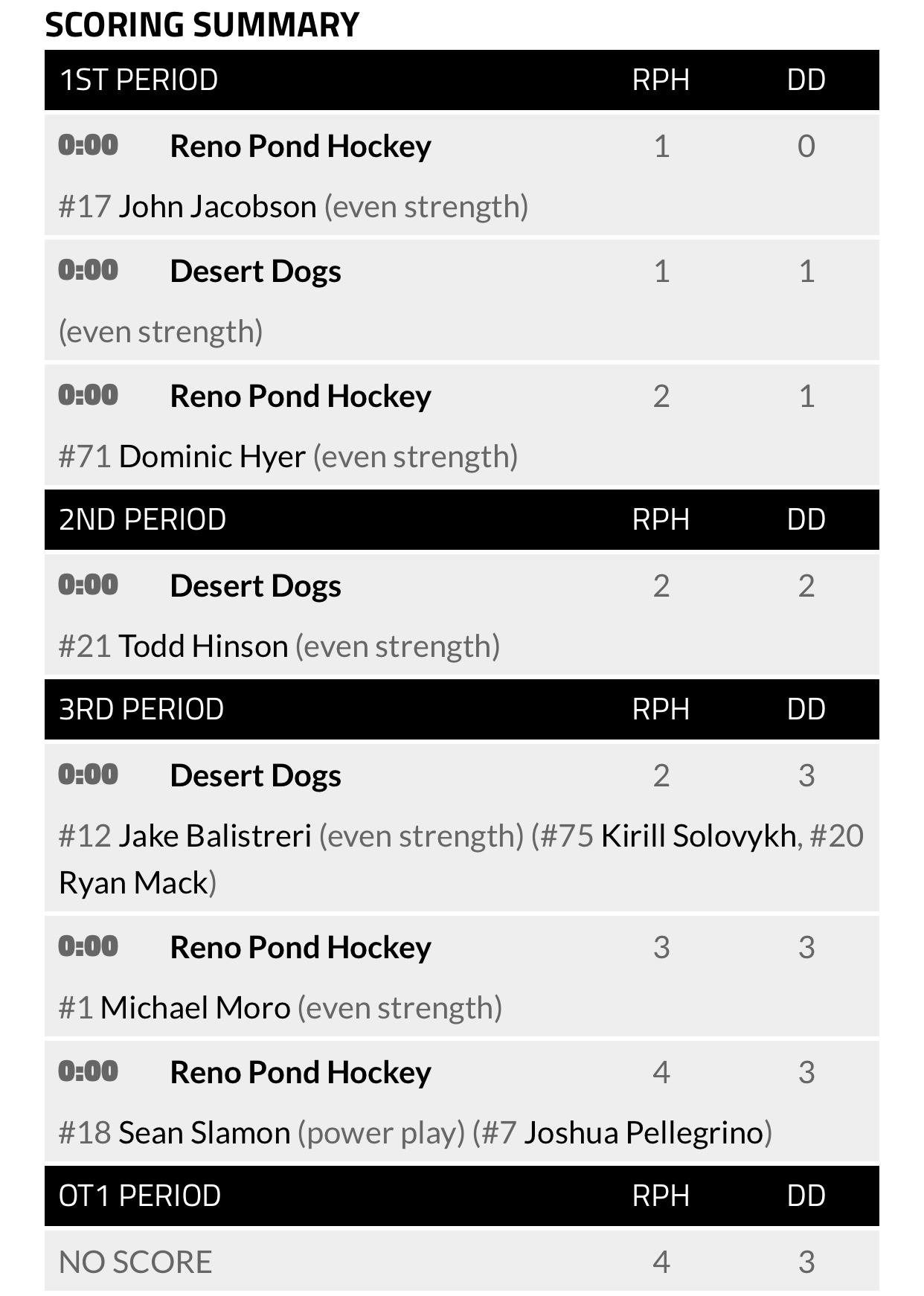This screenshot has width=924, height=1296.
Task: View Ryan Mack's profile
Action: pyautogui.click(x=133, y=883)
